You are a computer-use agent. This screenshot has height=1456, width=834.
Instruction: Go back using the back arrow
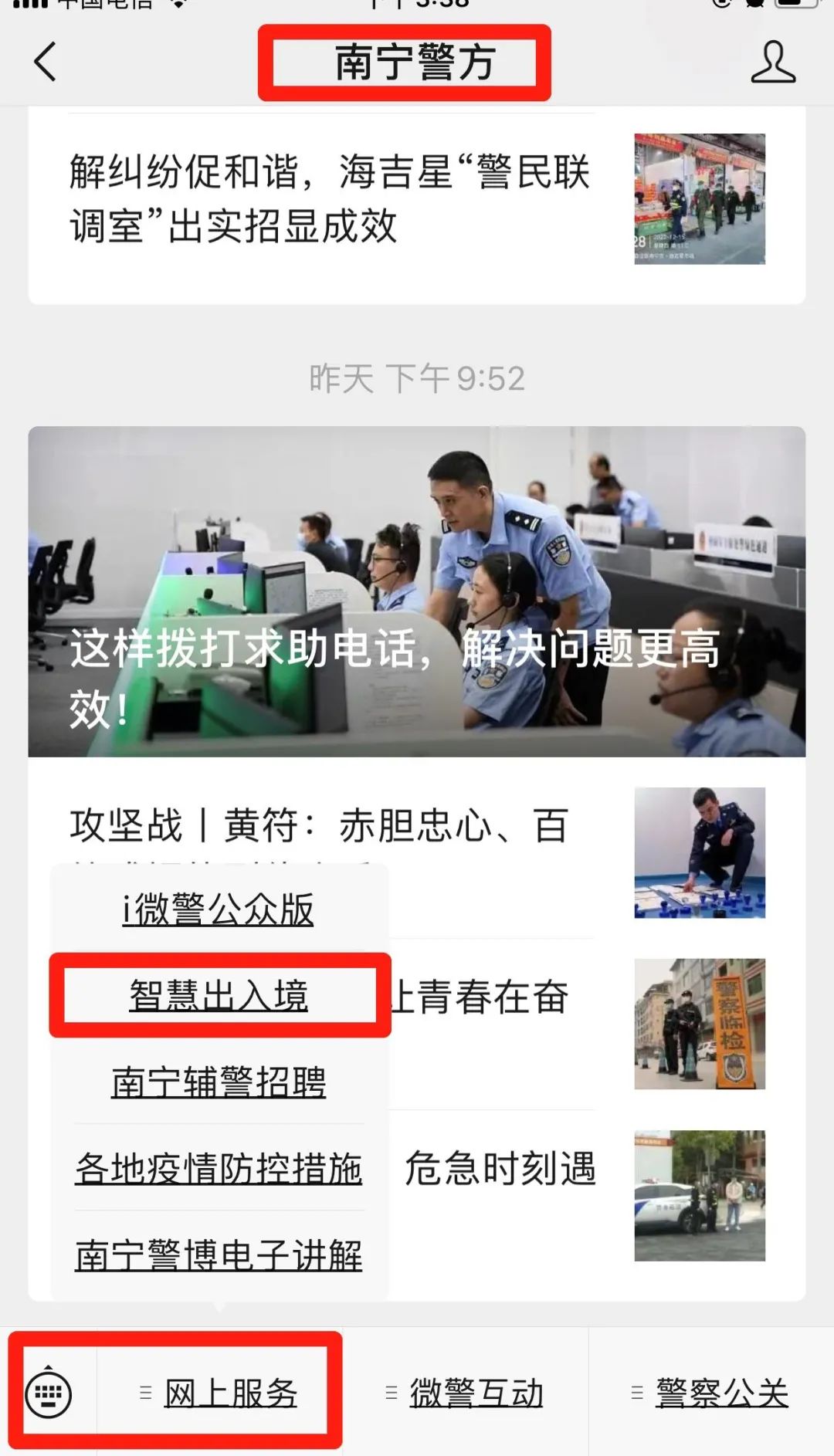[x=45, y=62]
